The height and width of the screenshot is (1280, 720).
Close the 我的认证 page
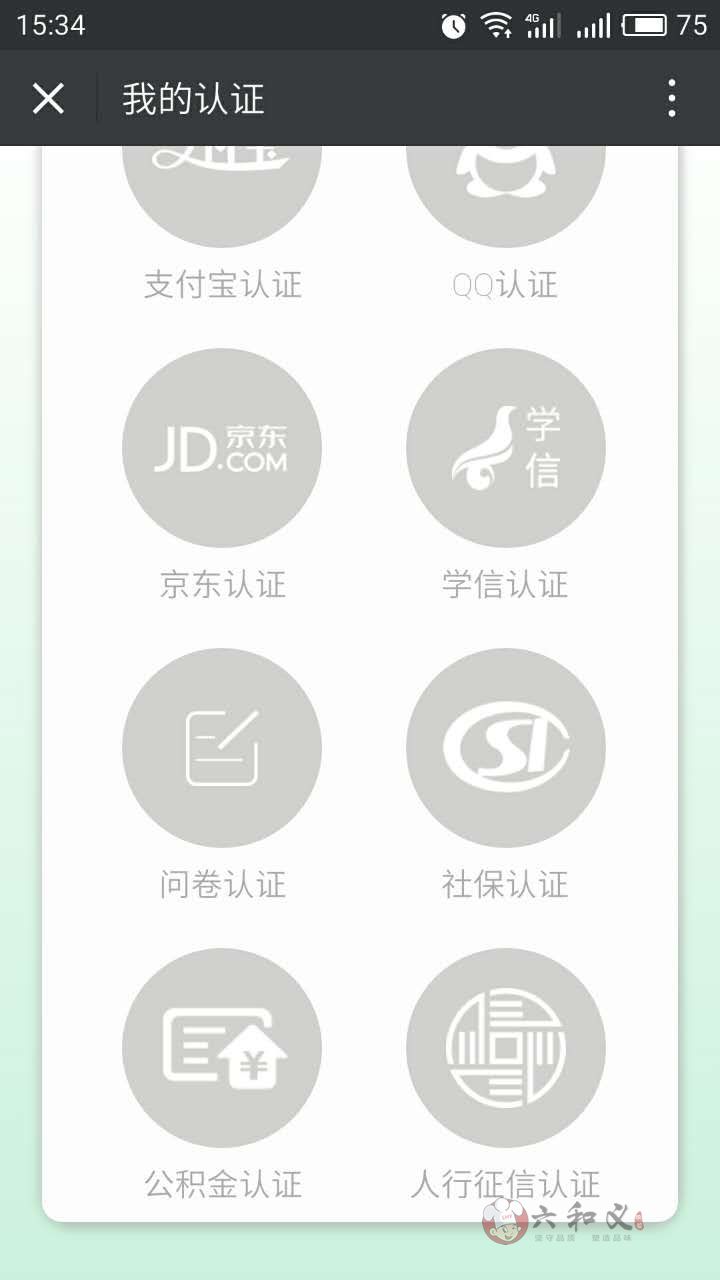click(x=48, y=98)
